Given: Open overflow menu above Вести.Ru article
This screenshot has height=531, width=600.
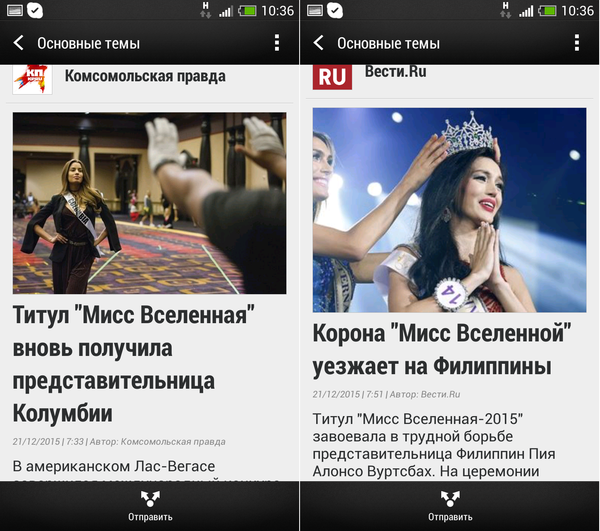Looking at the screenshot, I should (x=577, y=43).
